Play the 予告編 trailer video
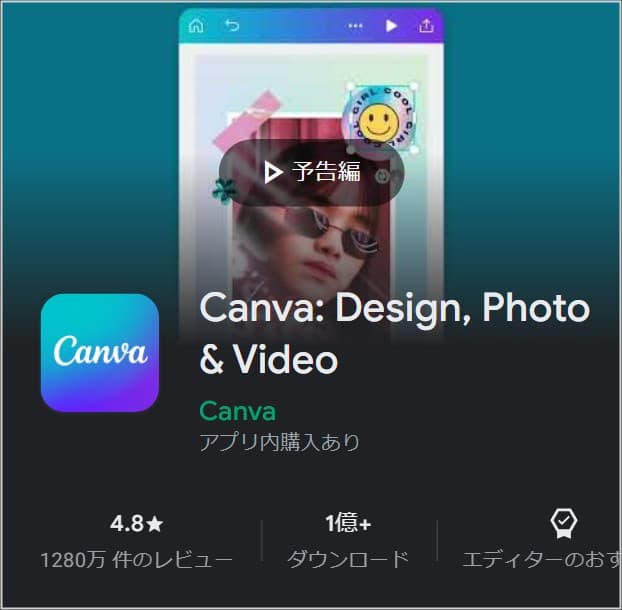Image resolution: width=622 pixels, height=610 pixels. coord(311,172)
